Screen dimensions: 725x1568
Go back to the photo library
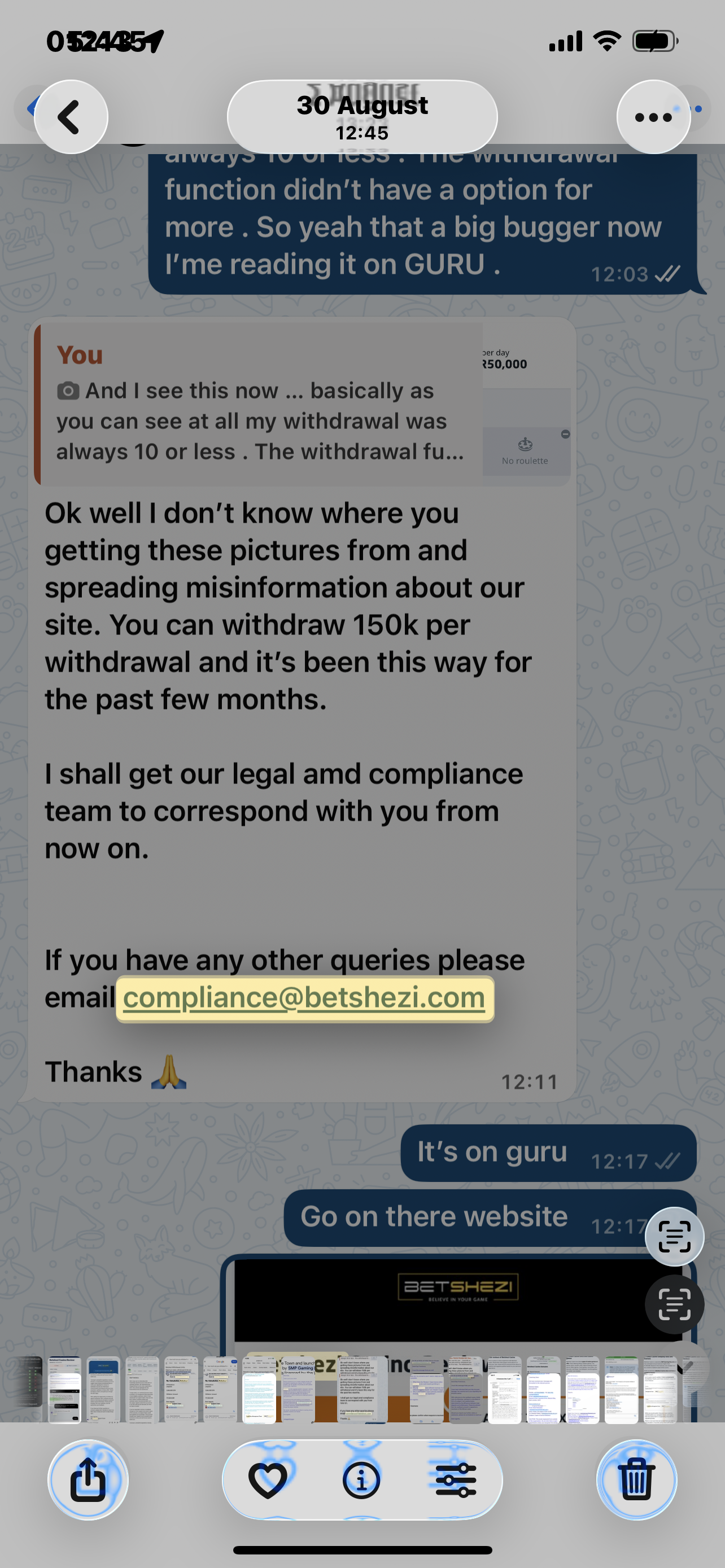click(x=71, y=117)
